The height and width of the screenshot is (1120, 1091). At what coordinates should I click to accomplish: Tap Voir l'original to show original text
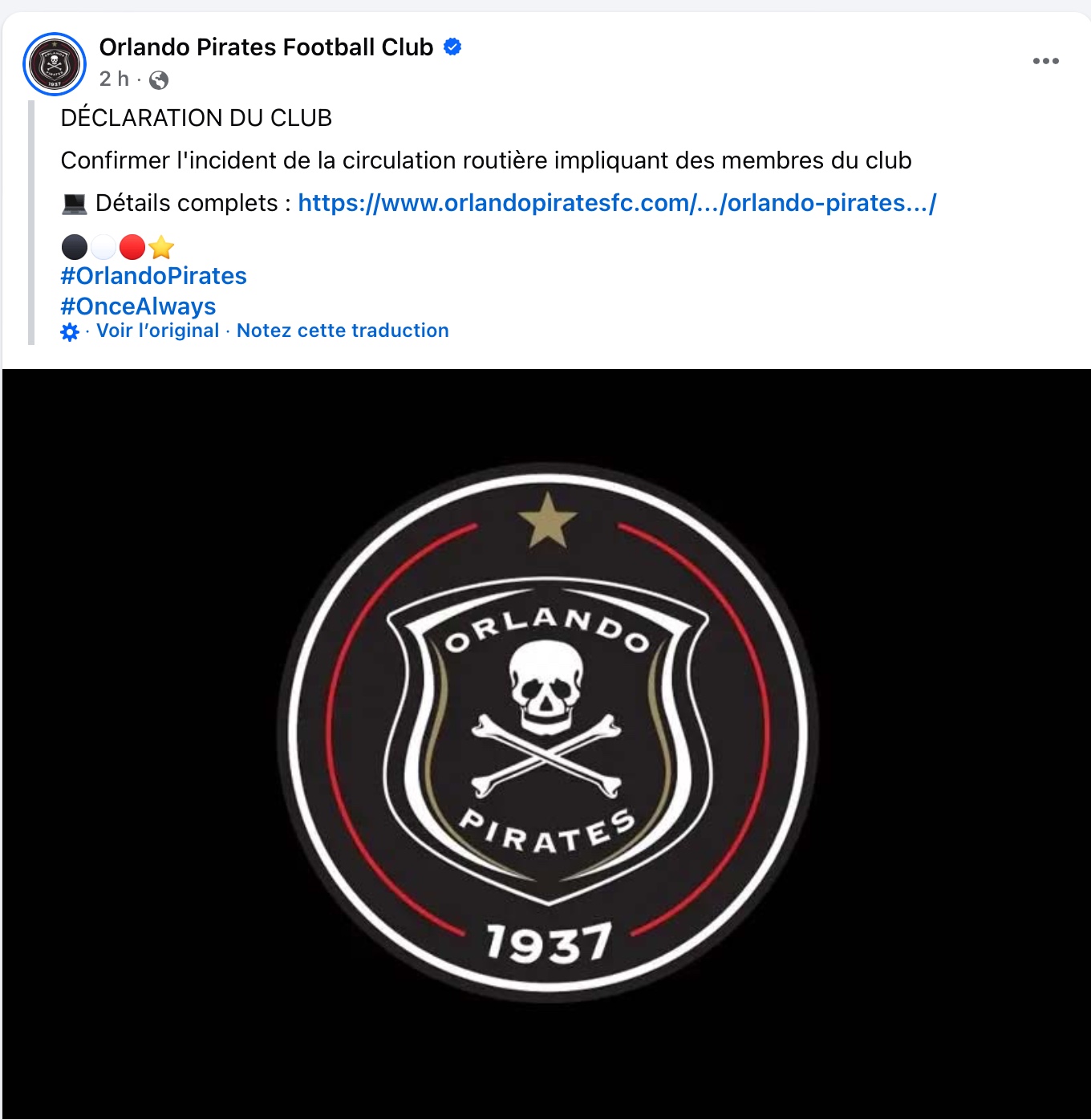(157, 331)
